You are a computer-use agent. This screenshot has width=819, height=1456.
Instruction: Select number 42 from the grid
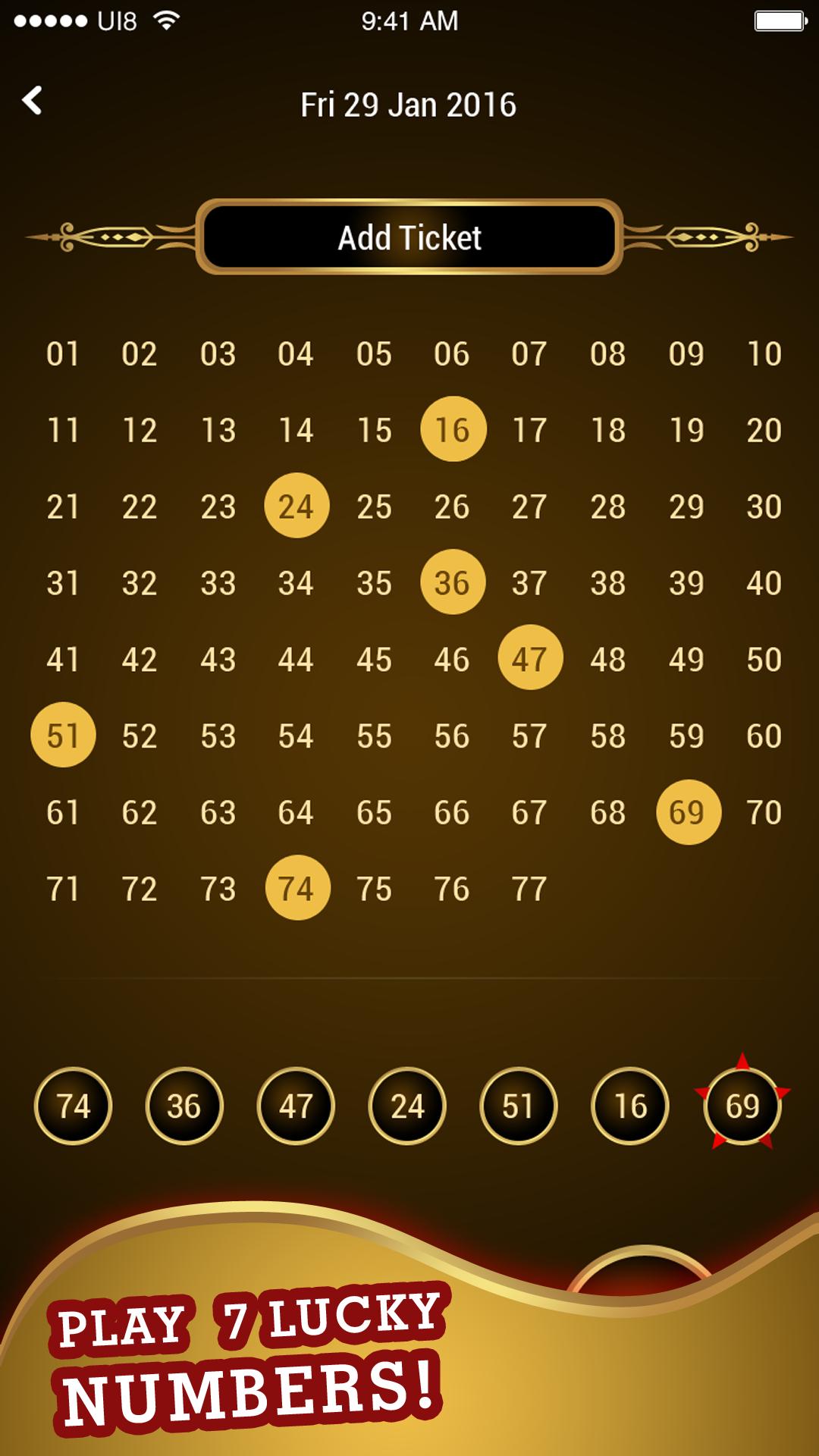[140, 657]
